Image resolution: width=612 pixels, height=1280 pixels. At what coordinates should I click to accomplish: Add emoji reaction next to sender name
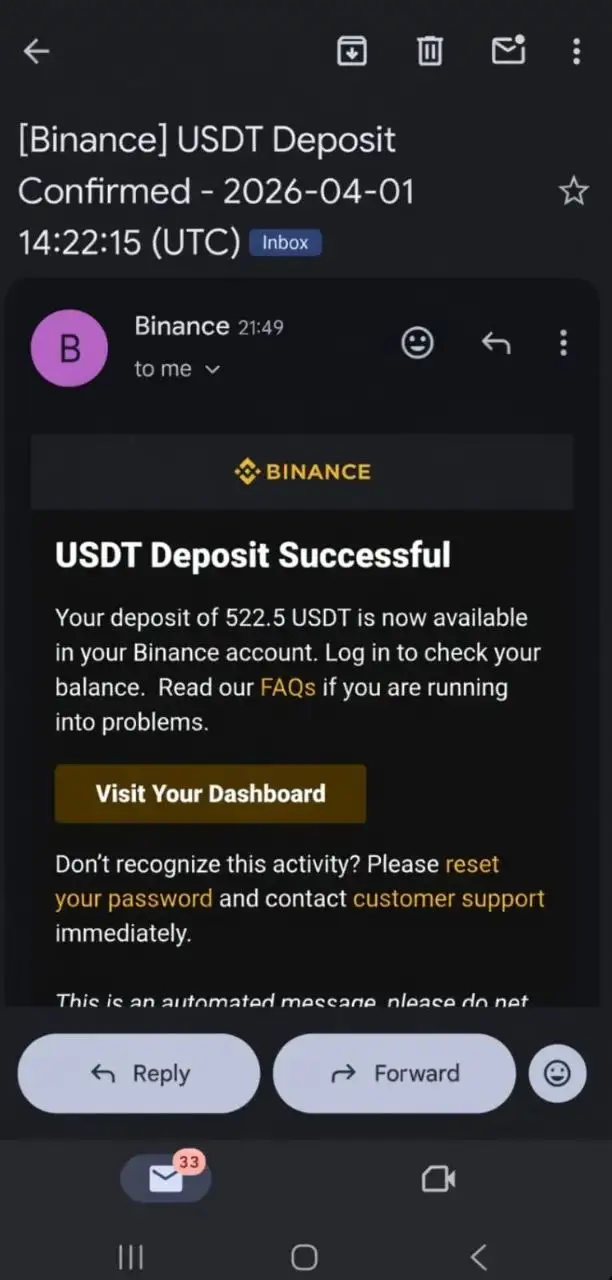click(x=417, y=344)
